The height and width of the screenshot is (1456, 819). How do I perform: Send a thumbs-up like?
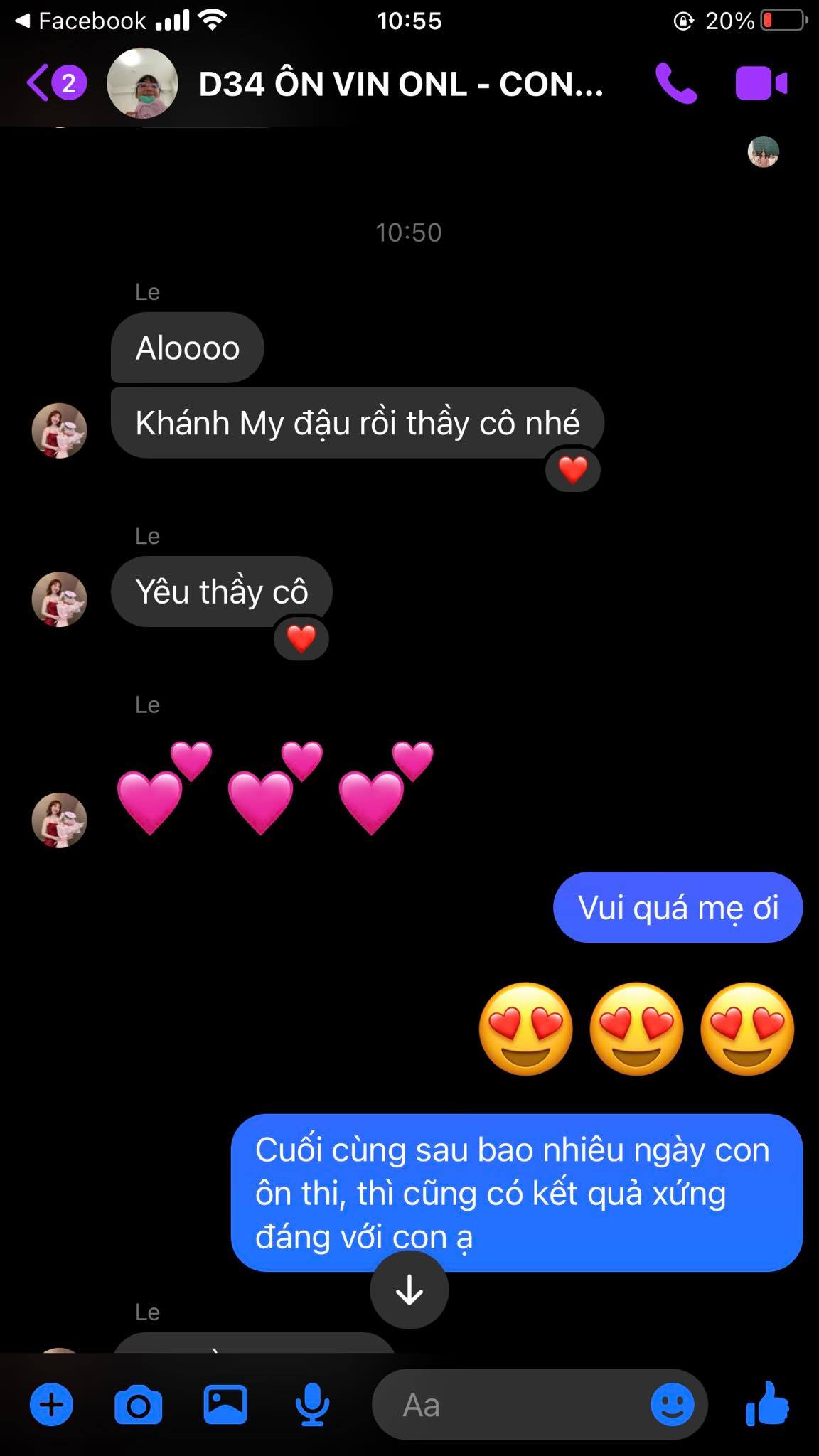767,1403
